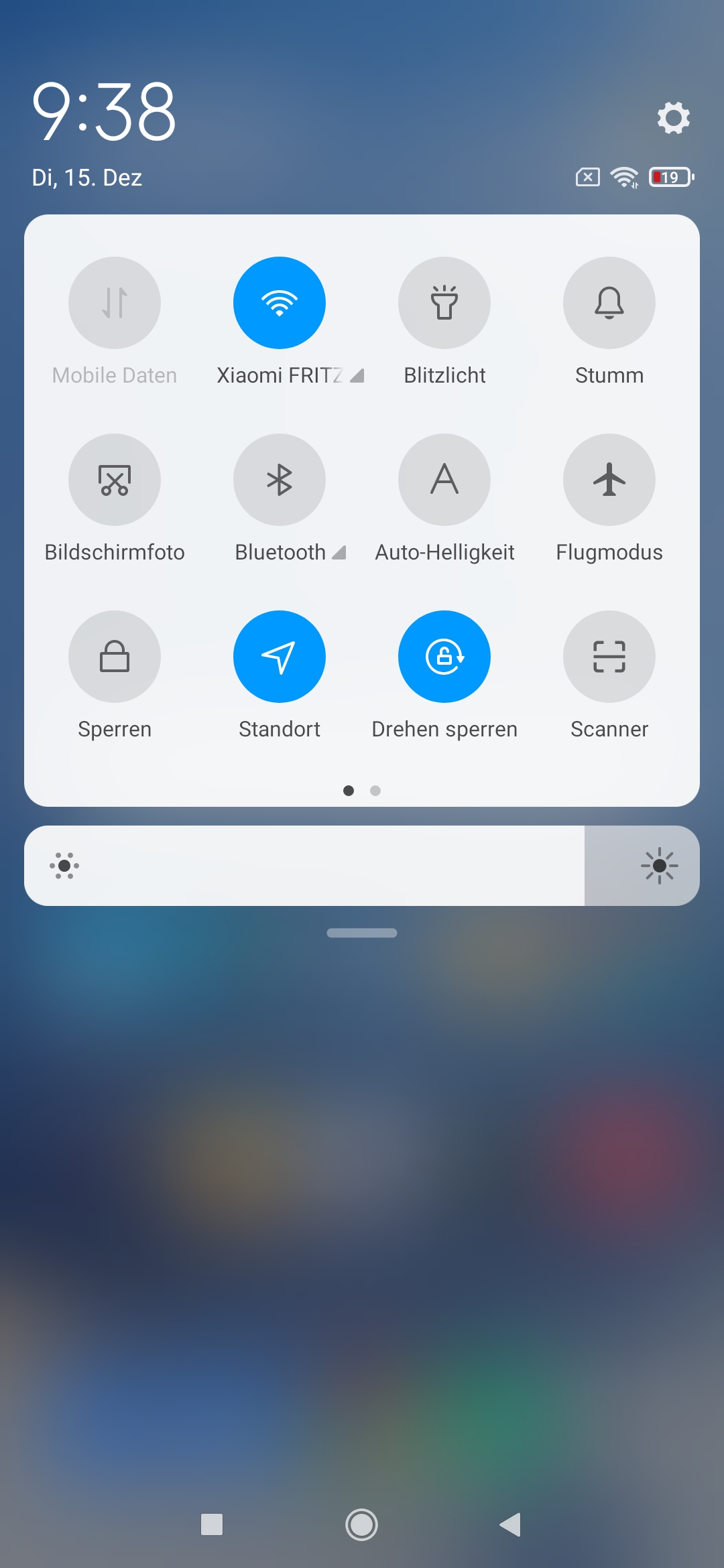Enable Mobile Daten
This screenshot has width=724, height=1568.
115,303
